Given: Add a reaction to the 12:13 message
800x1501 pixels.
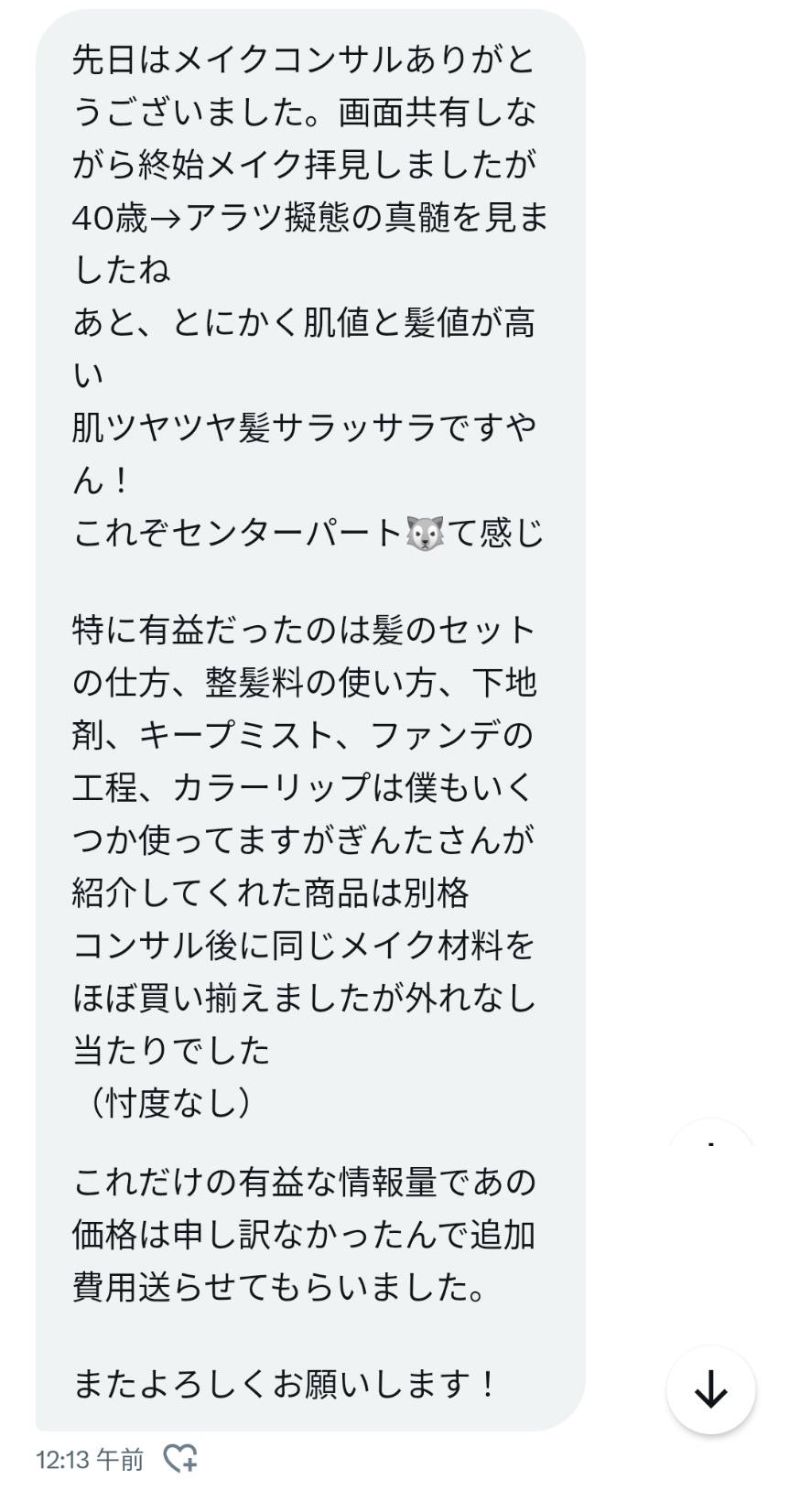Looking at the screenshot, I should (x=181, y=1459).
